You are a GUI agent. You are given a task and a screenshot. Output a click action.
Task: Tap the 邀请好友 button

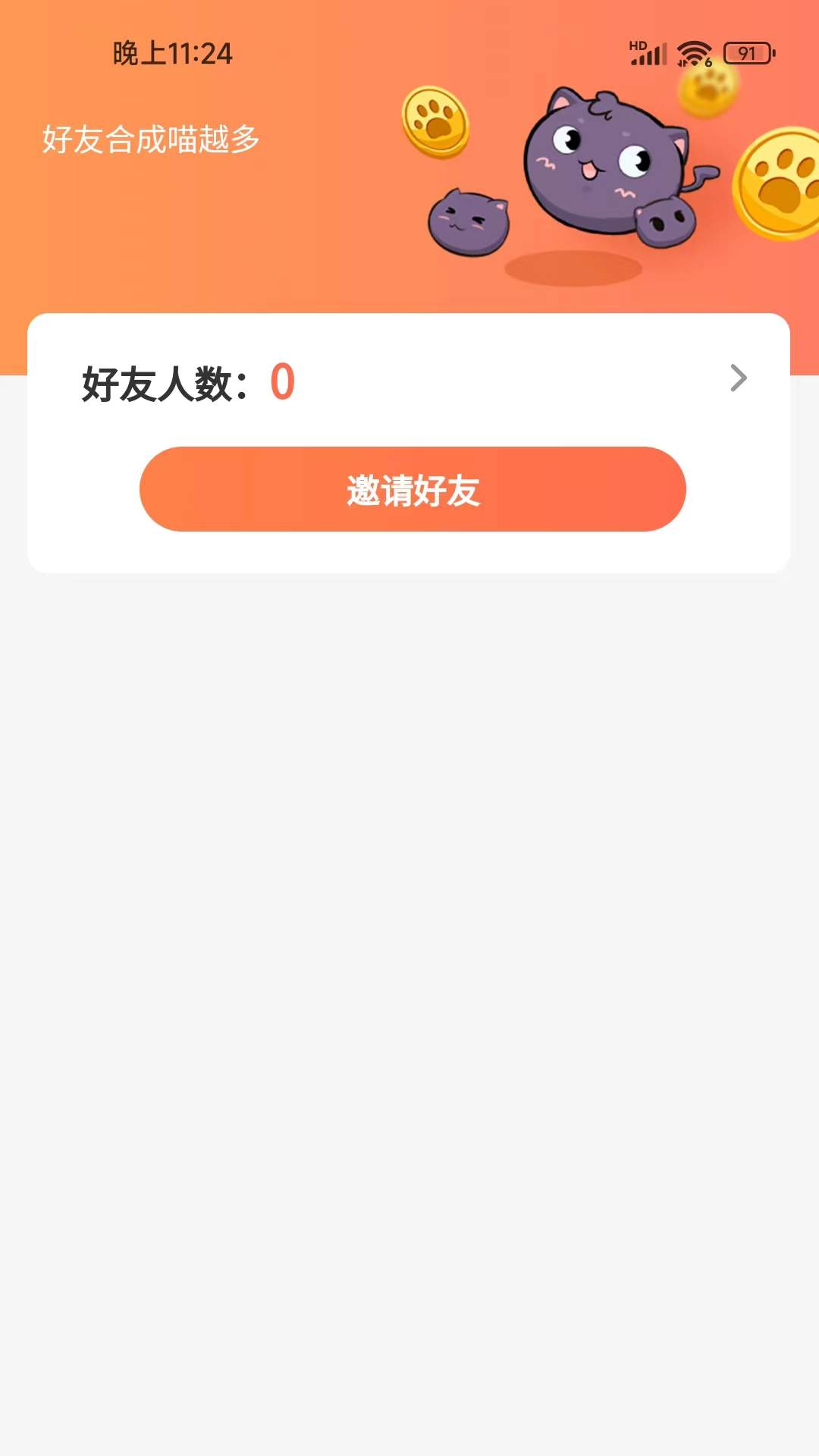(413, 489)
